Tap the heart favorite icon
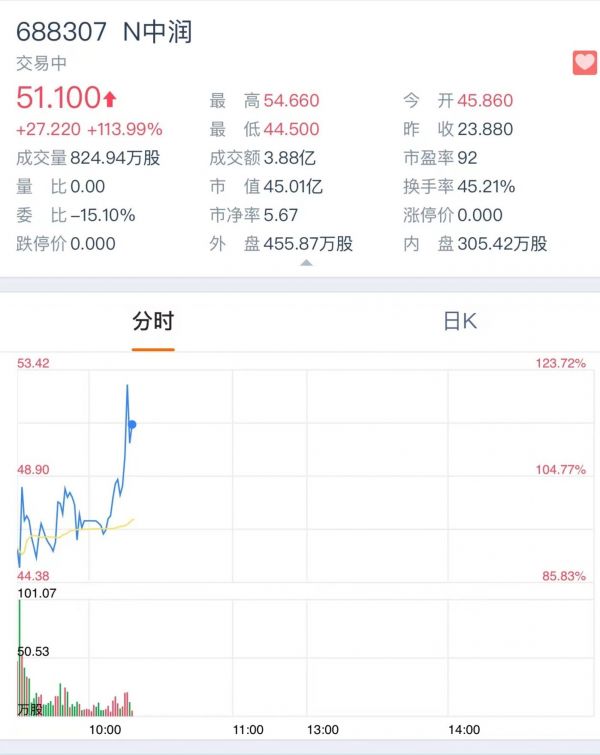This screenshot has height=755, width=600. coord(584,63)
